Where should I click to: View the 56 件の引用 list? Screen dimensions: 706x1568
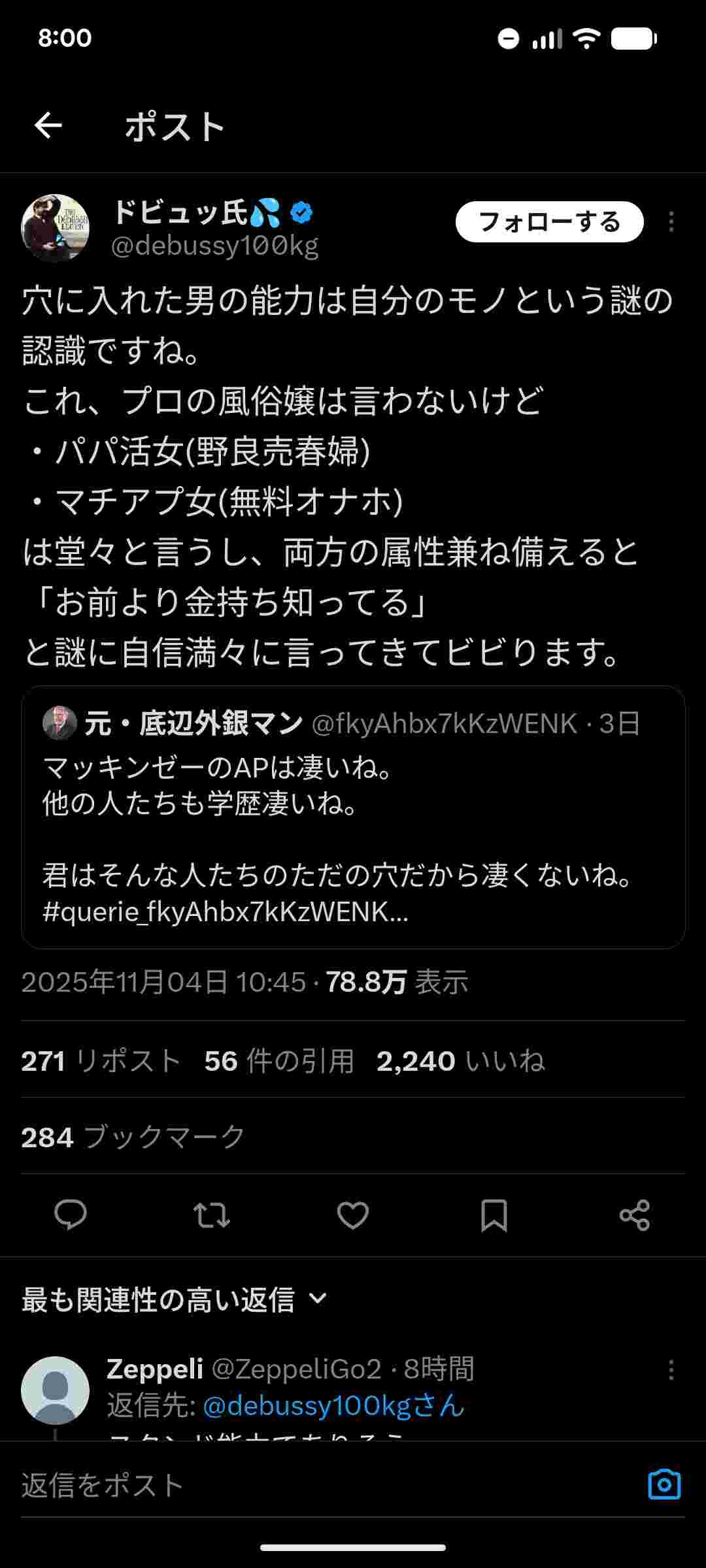coord(279,1061)
